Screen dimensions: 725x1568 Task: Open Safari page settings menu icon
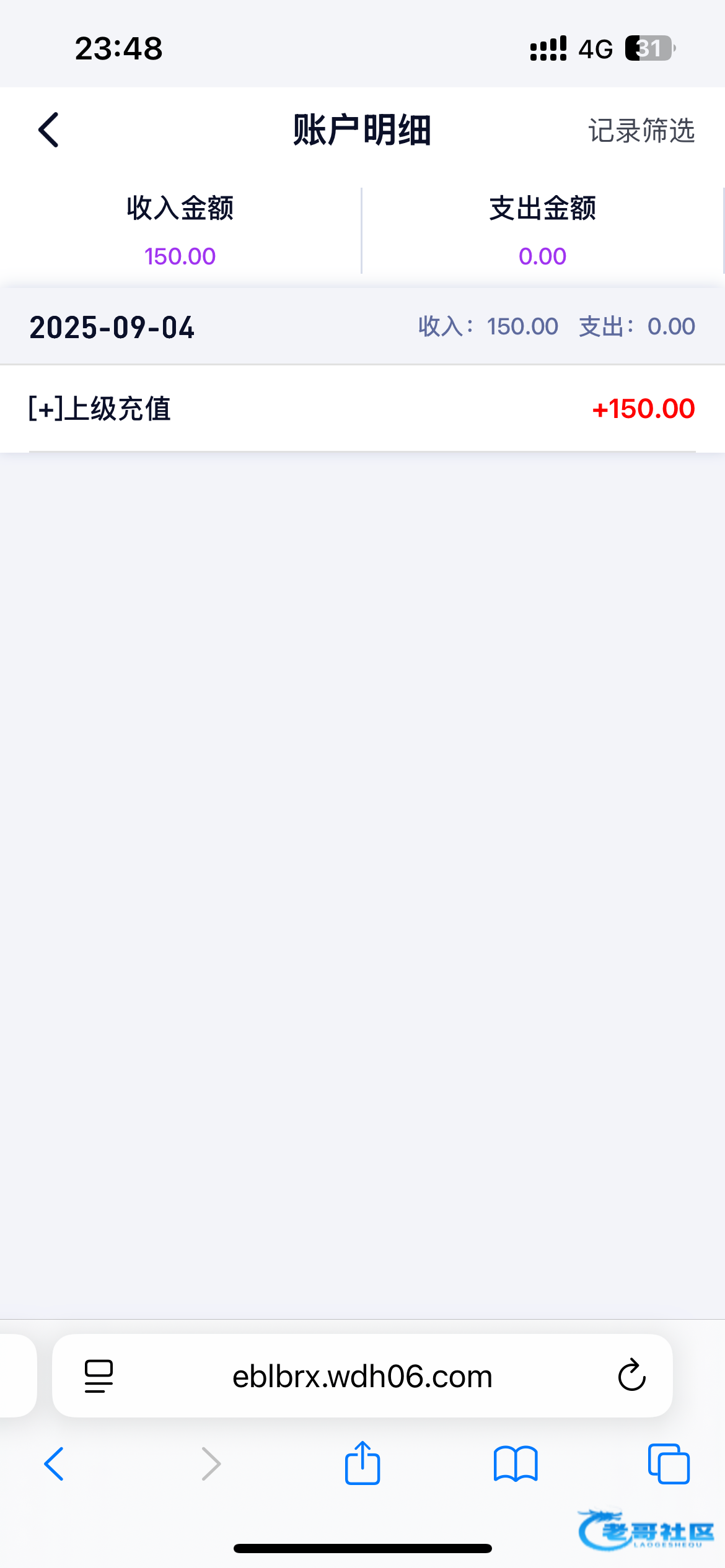point(99,1376)
